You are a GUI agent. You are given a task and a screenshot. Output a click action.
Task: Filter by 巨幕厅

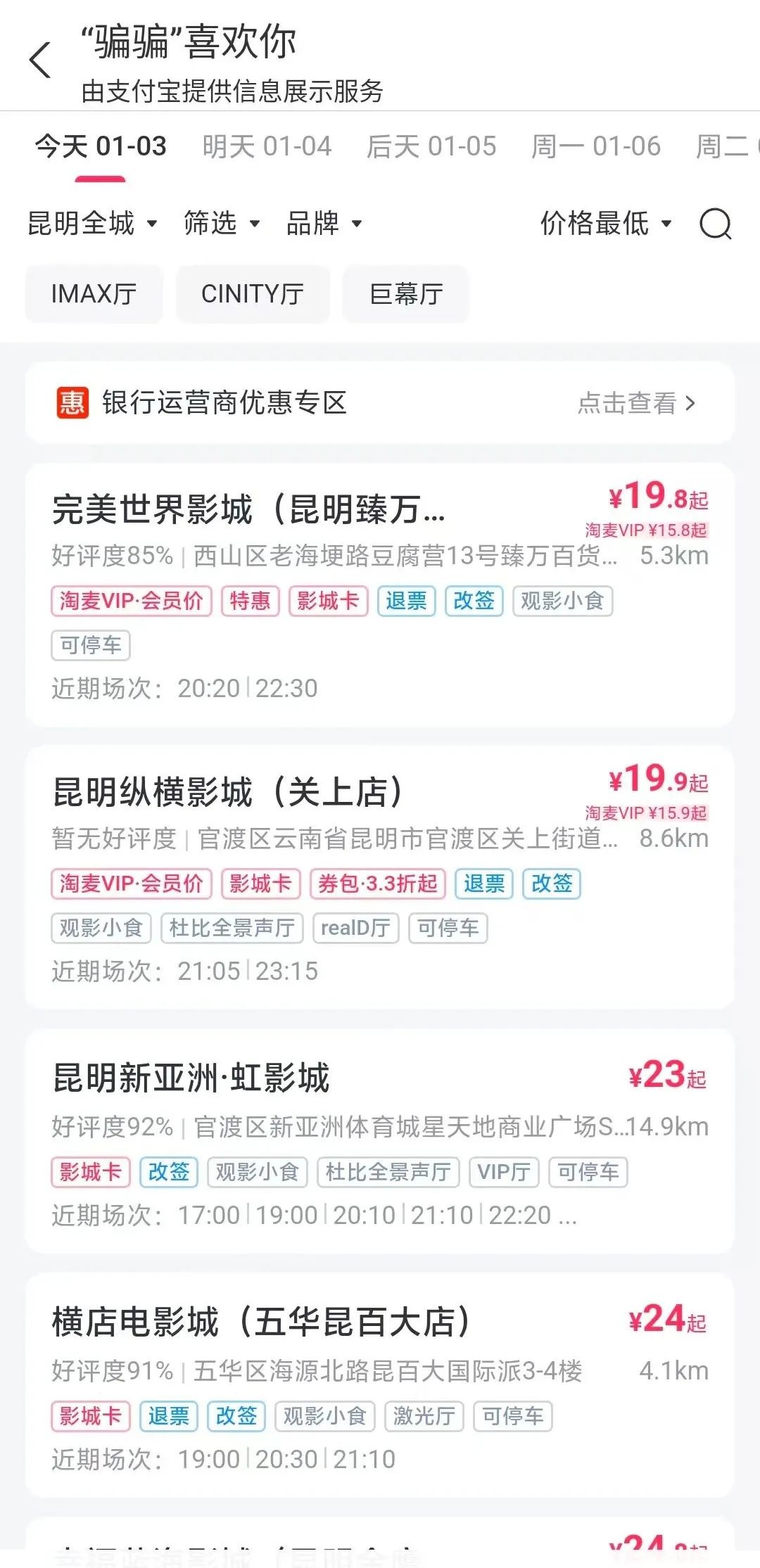coord(405,294)
